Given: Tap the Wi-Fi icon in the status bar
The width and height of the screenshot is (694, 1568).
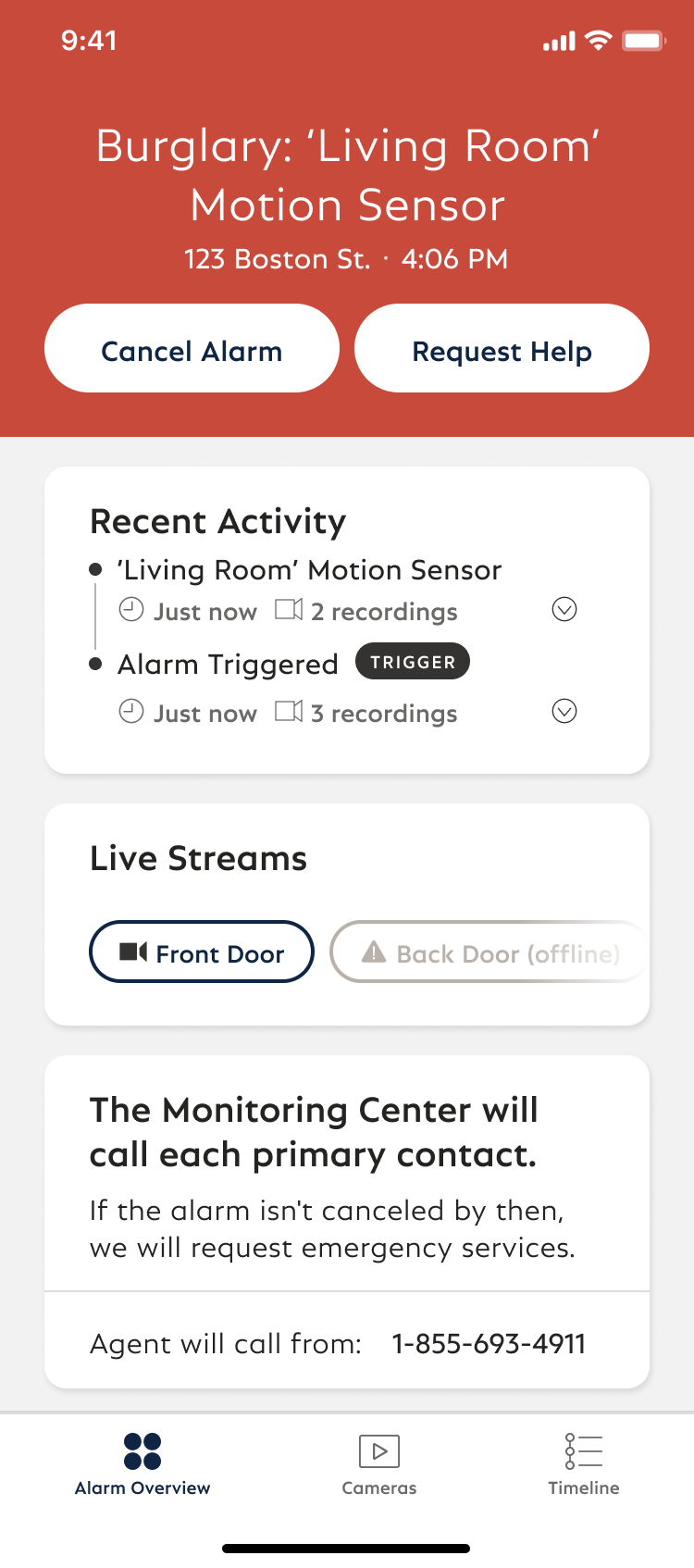Looking at the screenshot, I should click(x=598, y=40).
